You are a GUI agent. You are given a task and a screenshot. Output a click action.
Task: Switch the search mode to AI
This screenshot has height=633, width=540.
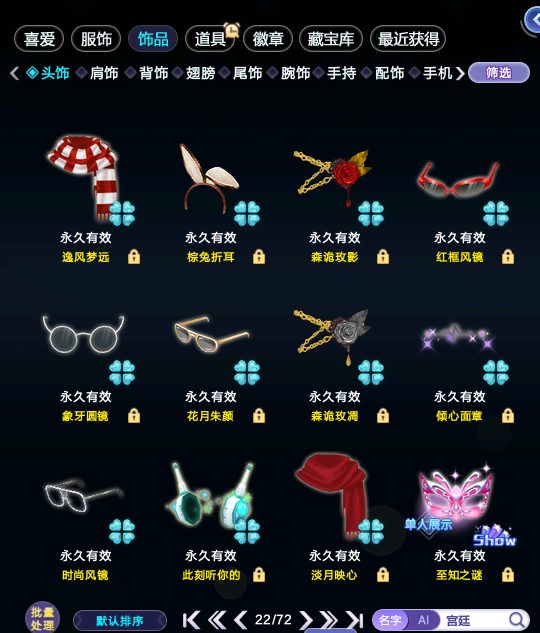[x=423, y=620]
